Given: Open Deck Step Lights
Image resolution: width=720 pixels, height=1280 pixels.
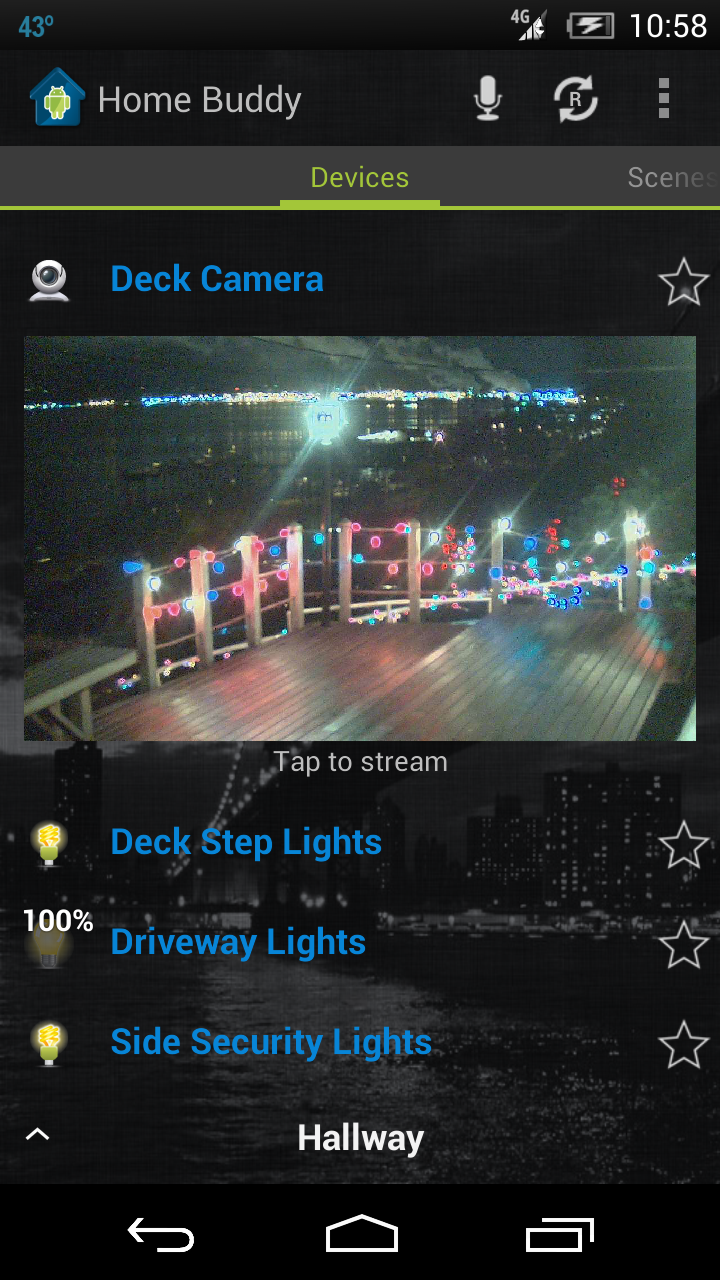Looking at the screenshot, I should coord(246,842).
